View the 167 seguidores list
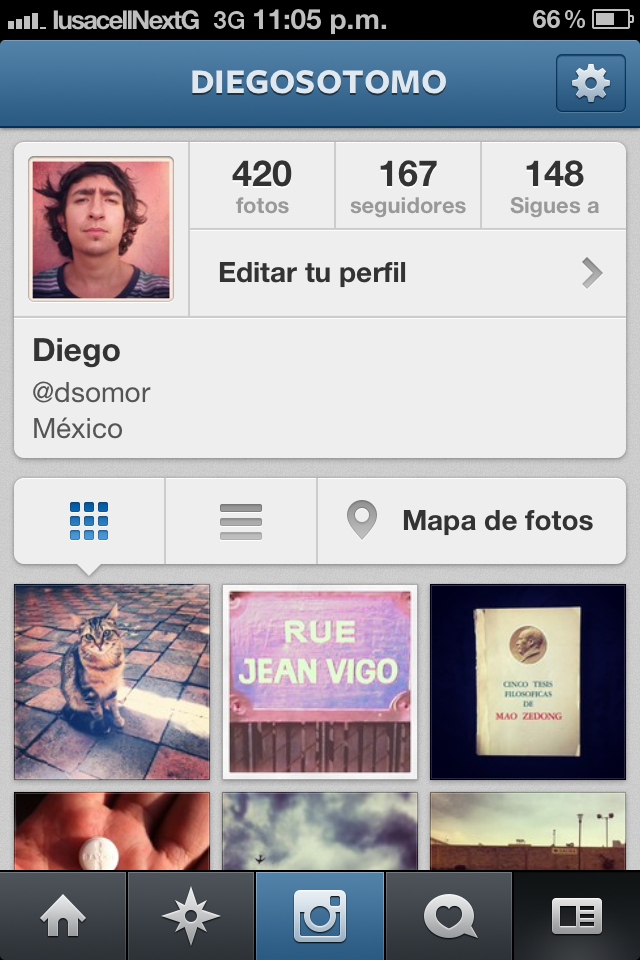 408,187
